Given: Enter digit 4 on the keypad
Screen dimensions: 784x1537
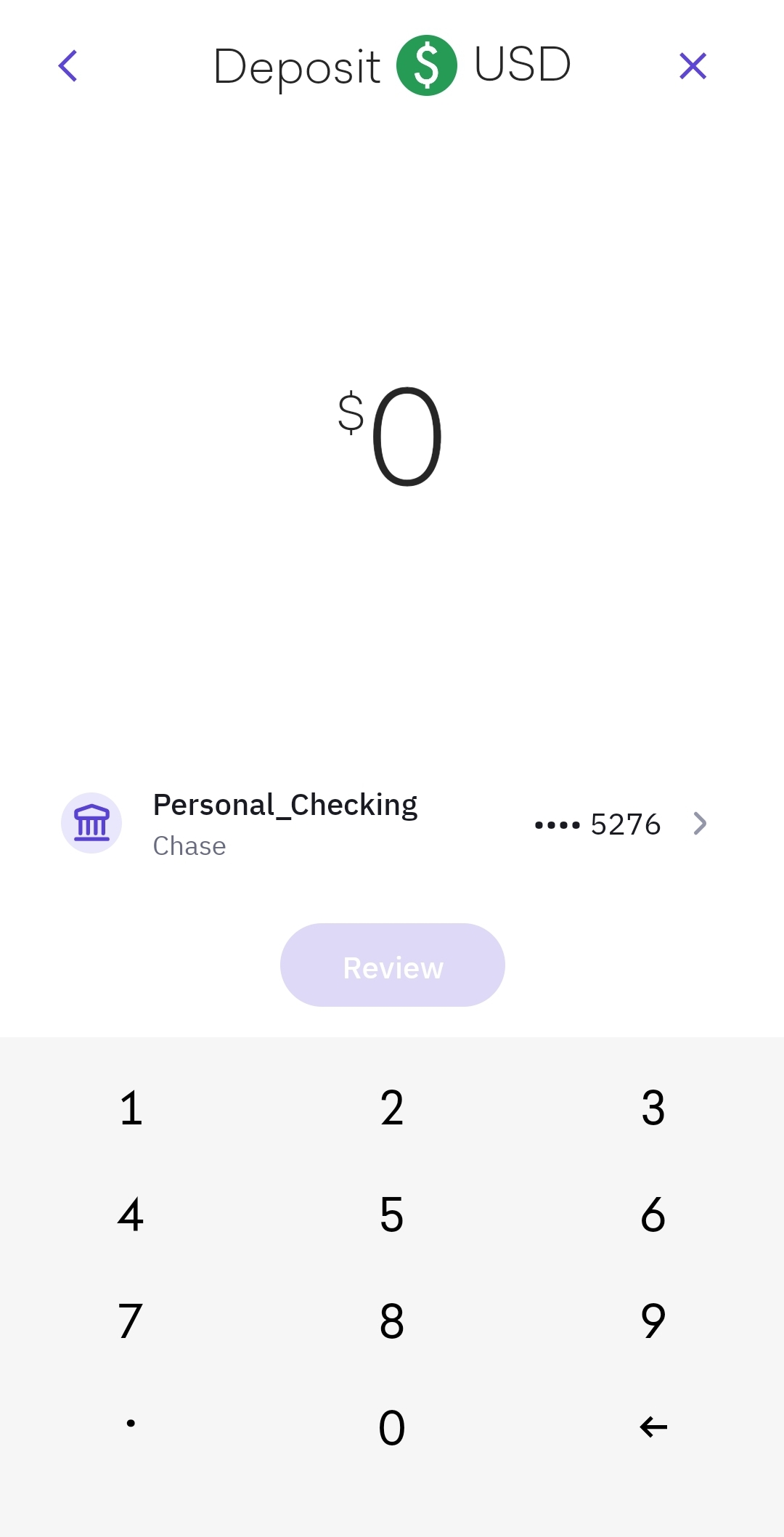Looking at the screenshot, I should click(x=131, y=1214).
